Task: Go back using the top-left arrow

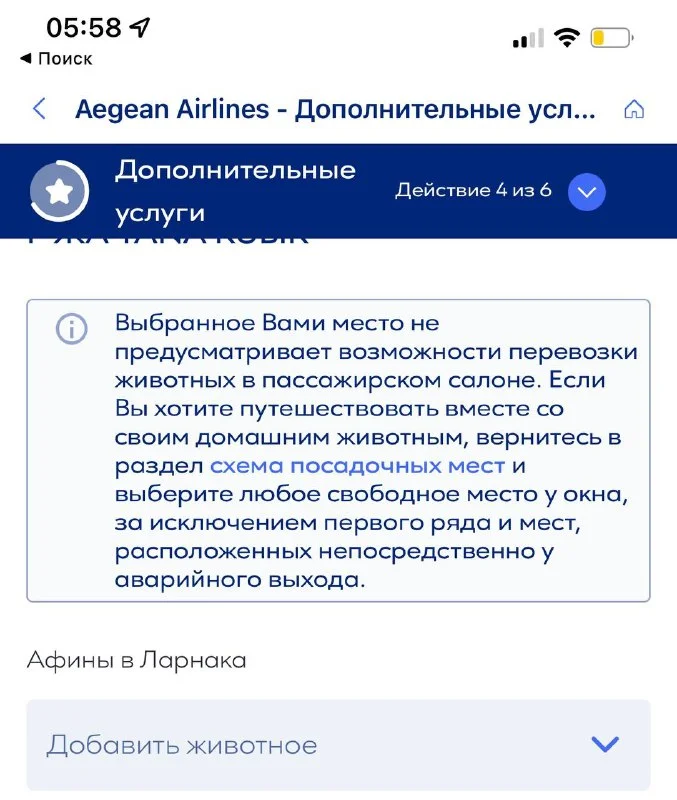Action: pos(39,109)
